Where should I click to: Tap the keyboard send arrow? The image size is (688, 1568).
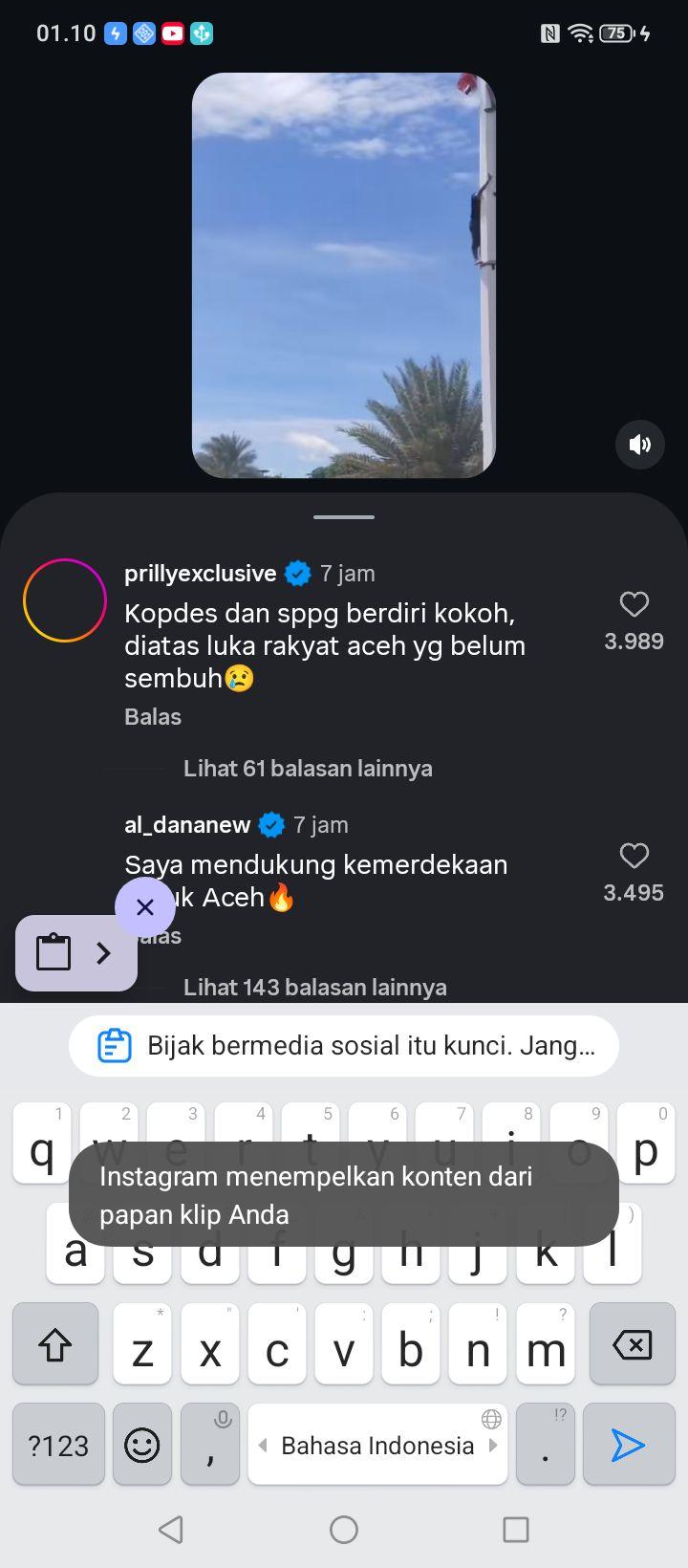[x=629, y=1445]
